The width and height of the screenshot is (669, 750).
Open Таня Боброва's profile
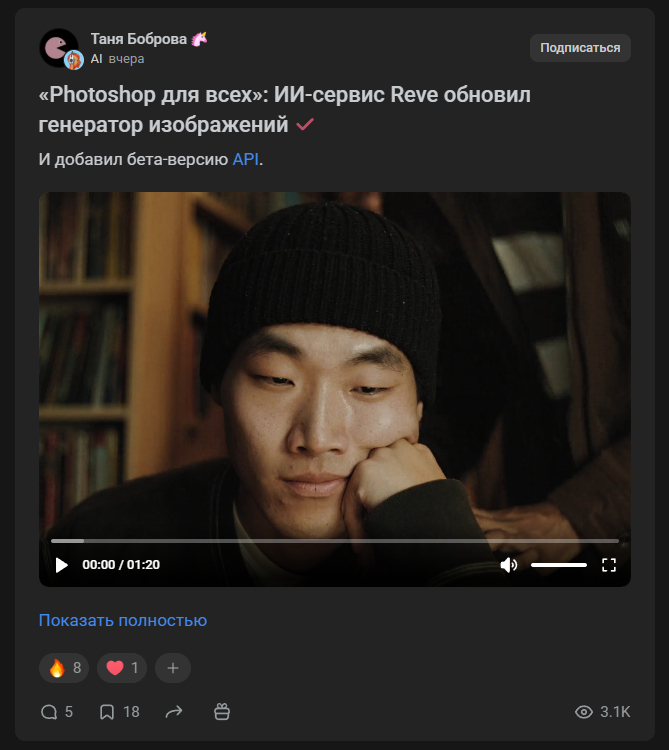(139, 39)
